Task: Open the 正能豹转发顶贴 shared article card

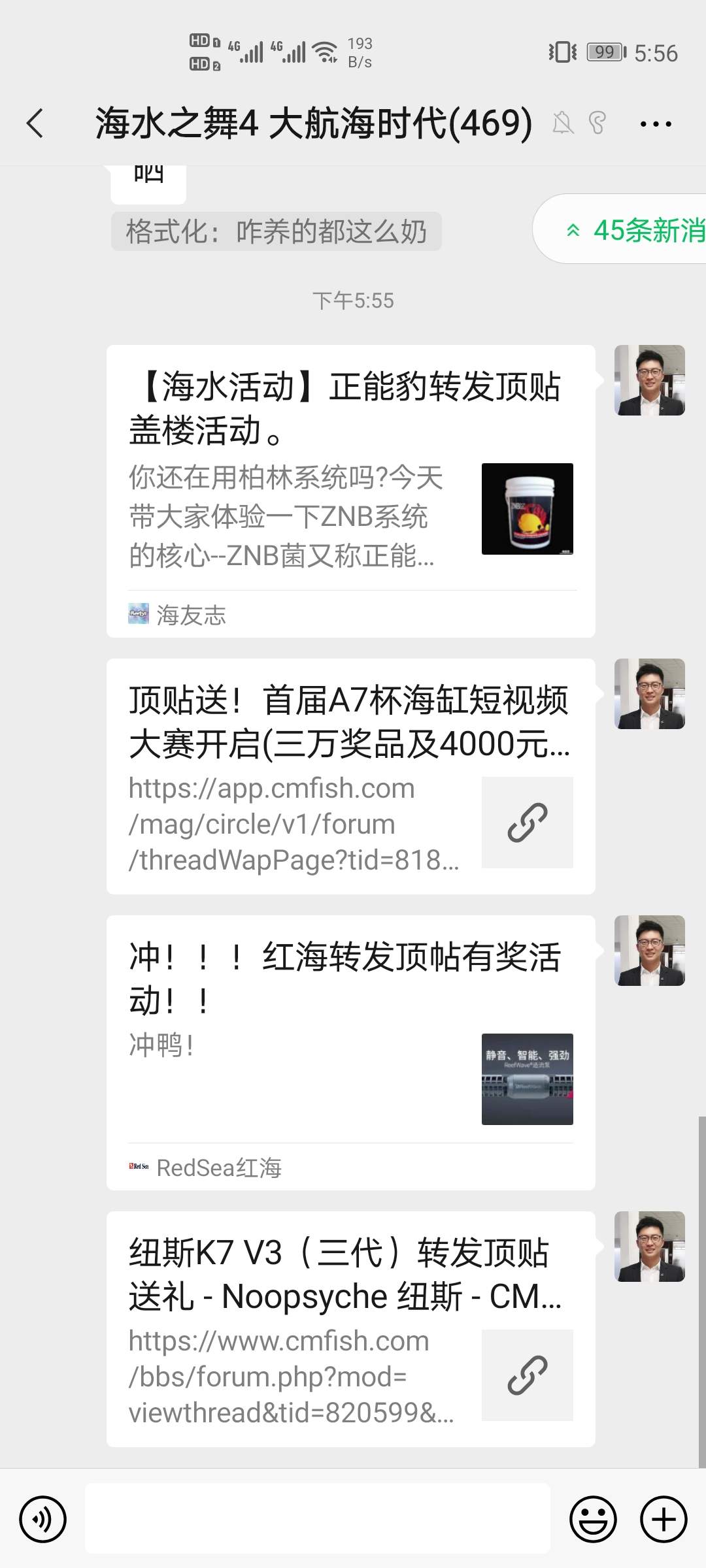Action: (x=350, y=490)
